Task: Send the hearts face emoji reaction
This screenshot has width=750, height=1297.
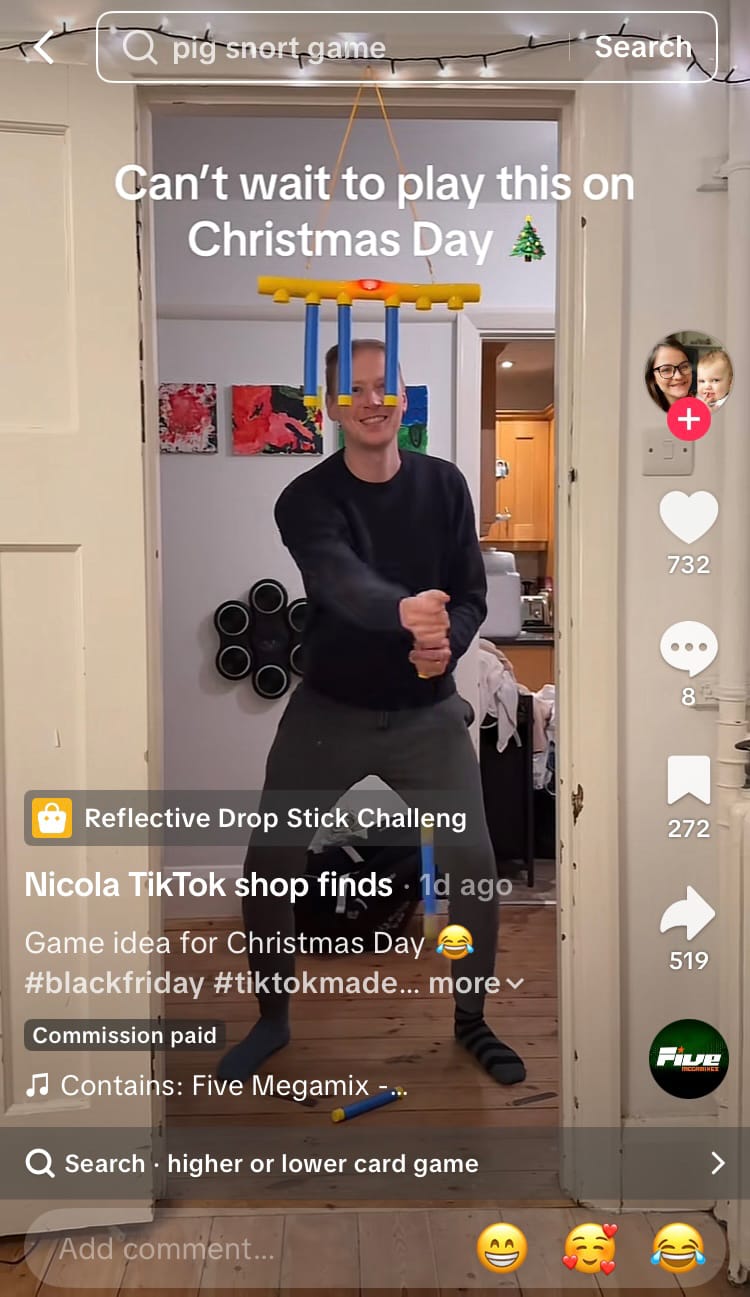Action: pyautogui.click(x=590, y=1248)
